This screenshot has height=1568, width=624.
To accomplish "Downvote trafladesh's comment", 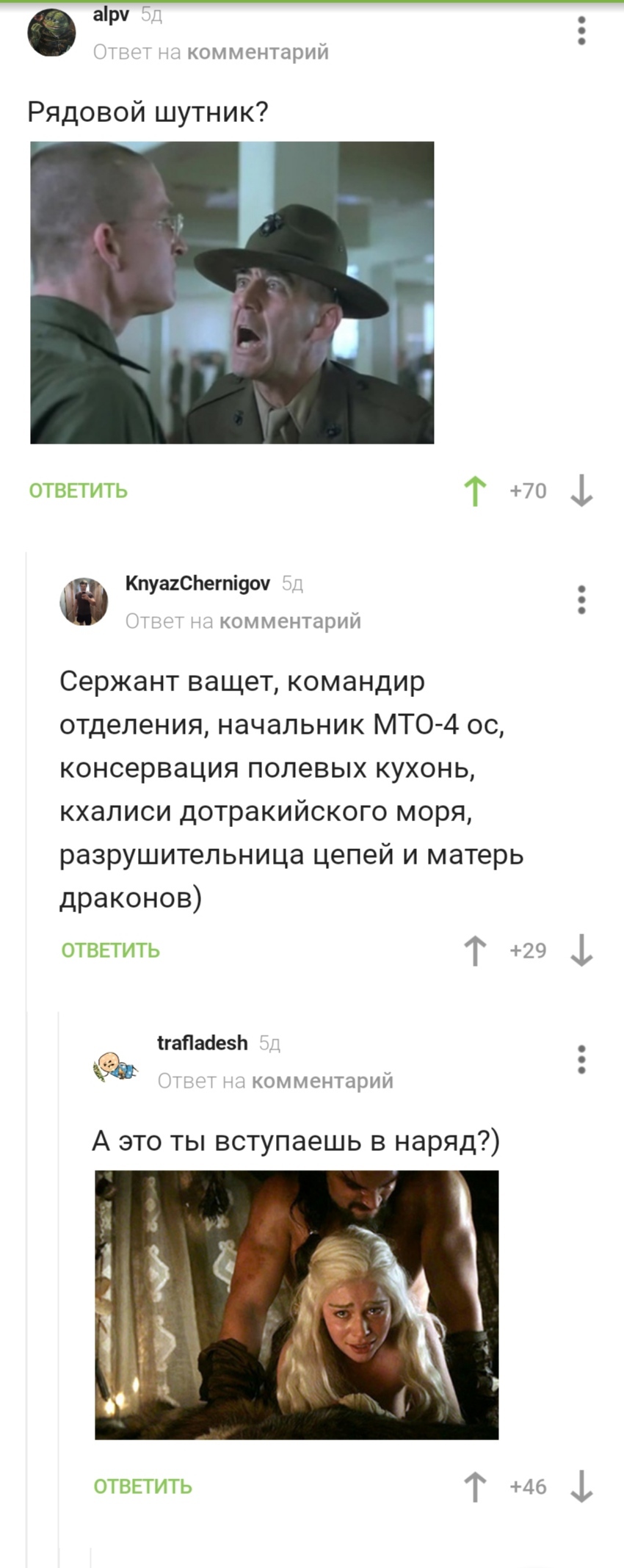I will [581, 1486].
